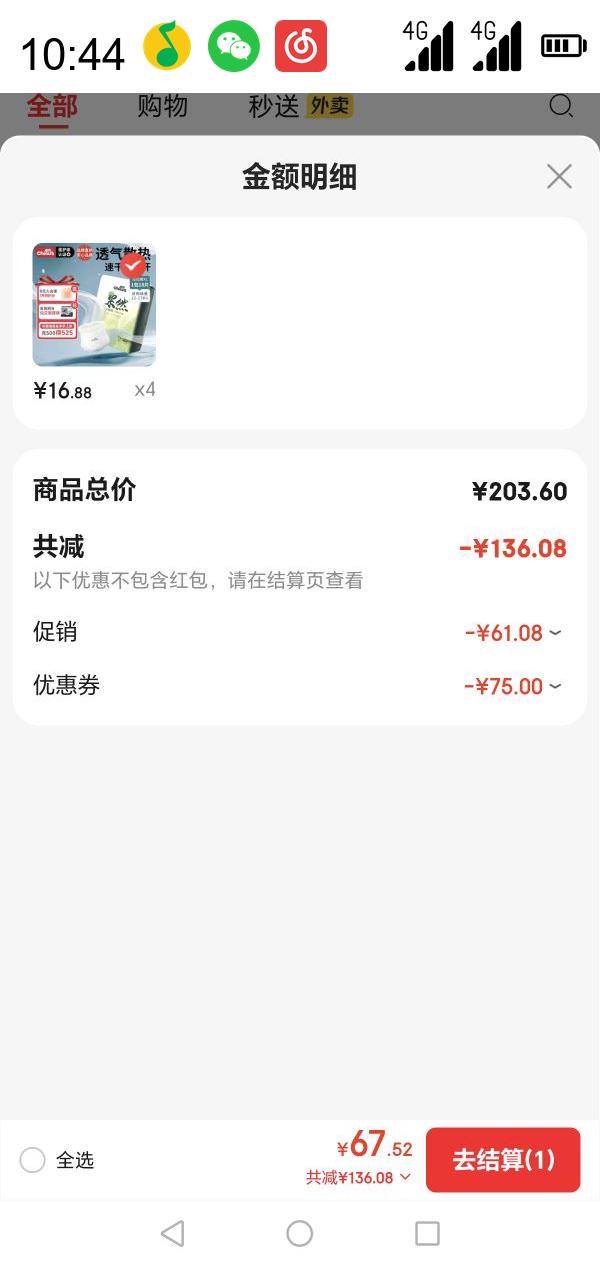Screen dimensions: 600x1266
Task: Switch to the 秒送 外卖 tab
Action: click(x=300, y=106)
